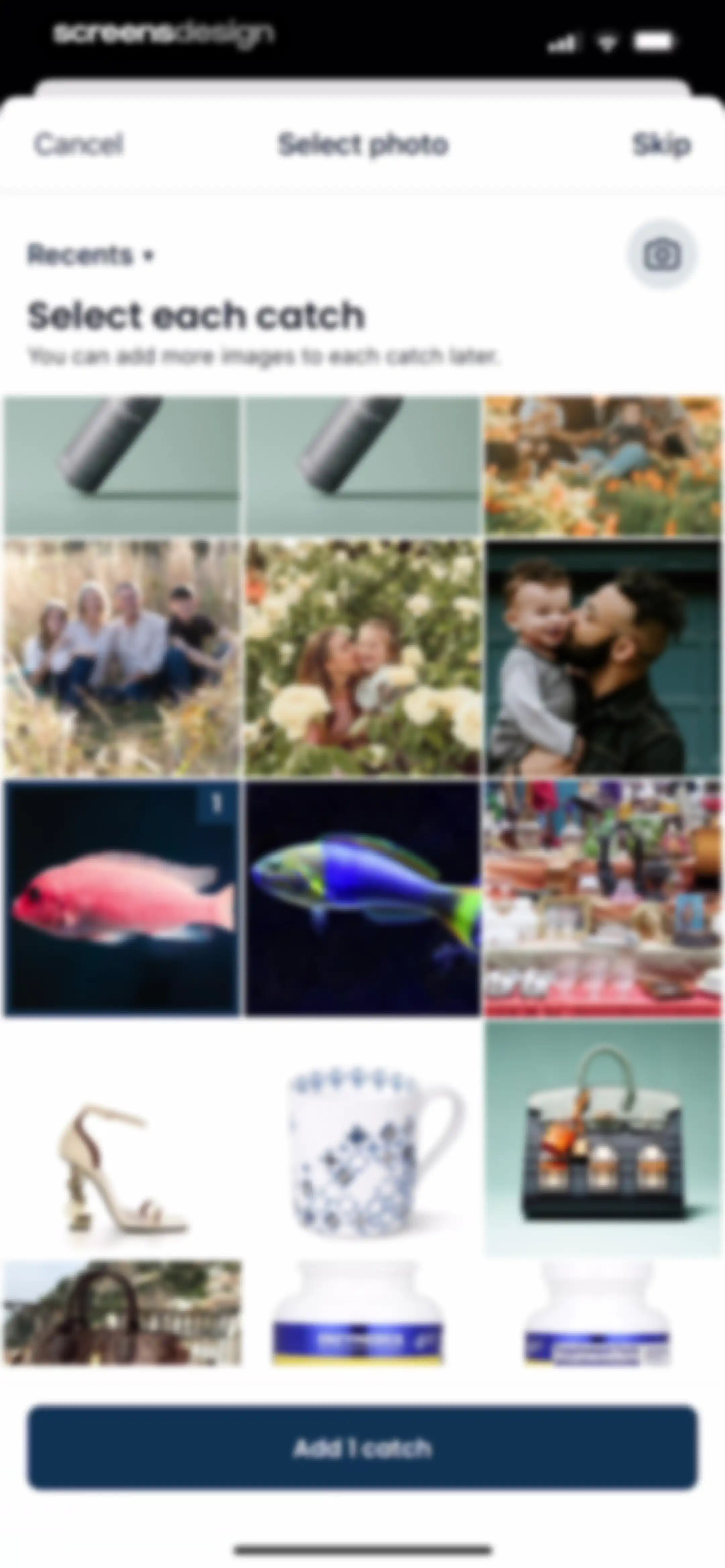The image size is (725, 1568).
Task: Select the blue fish photo
Action: [363, 898]
